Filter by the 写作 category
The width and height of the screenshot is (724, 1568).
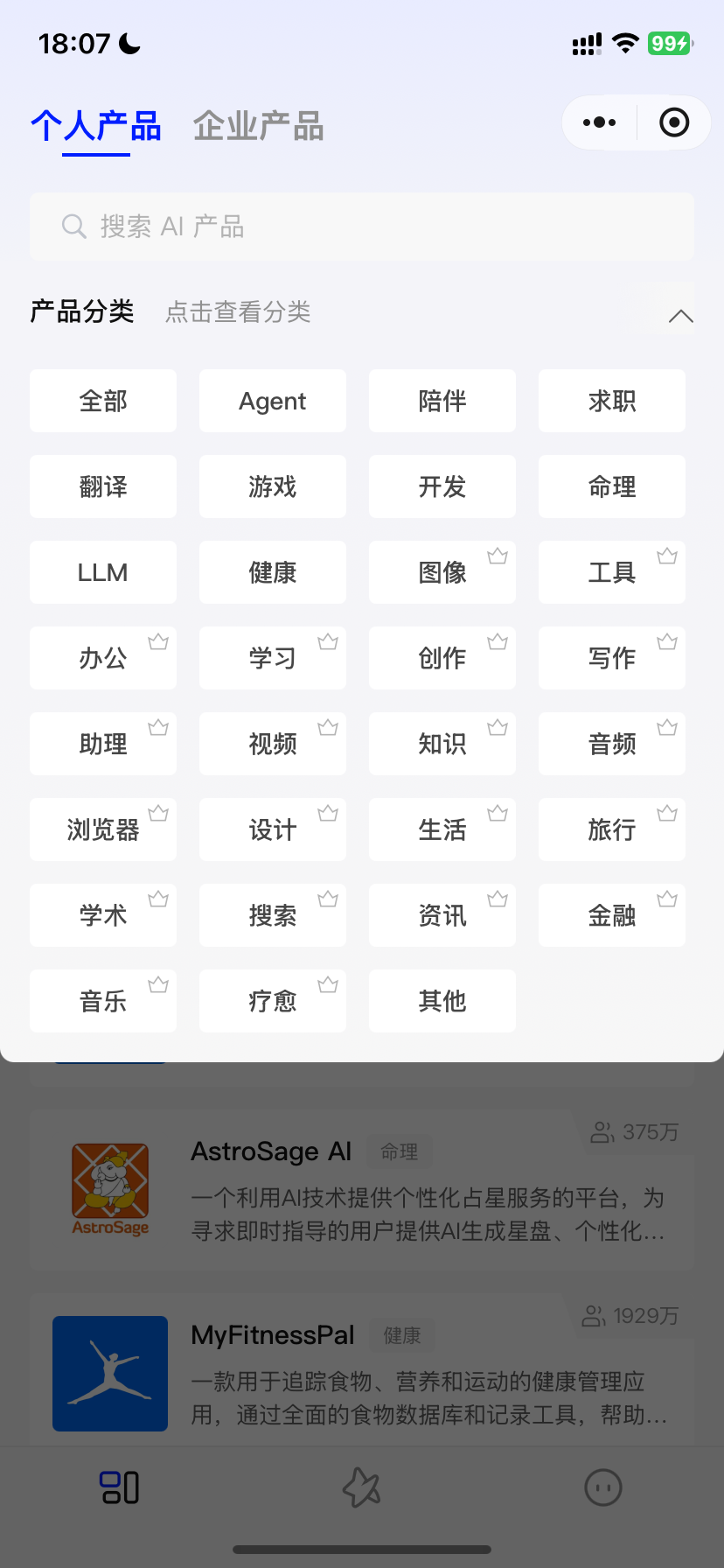point(612,658)
